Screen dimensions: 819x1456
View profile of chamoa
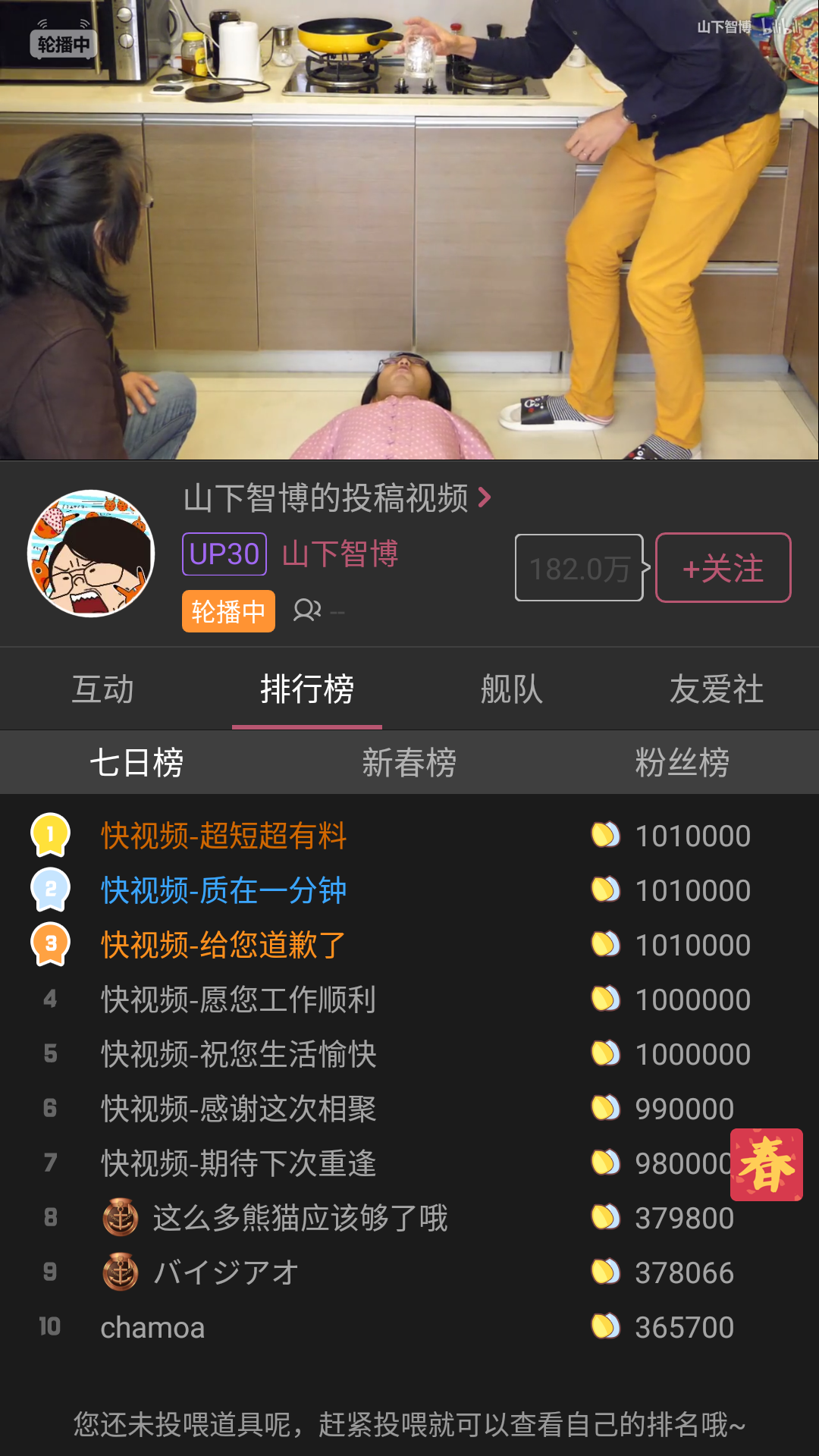152,1327
